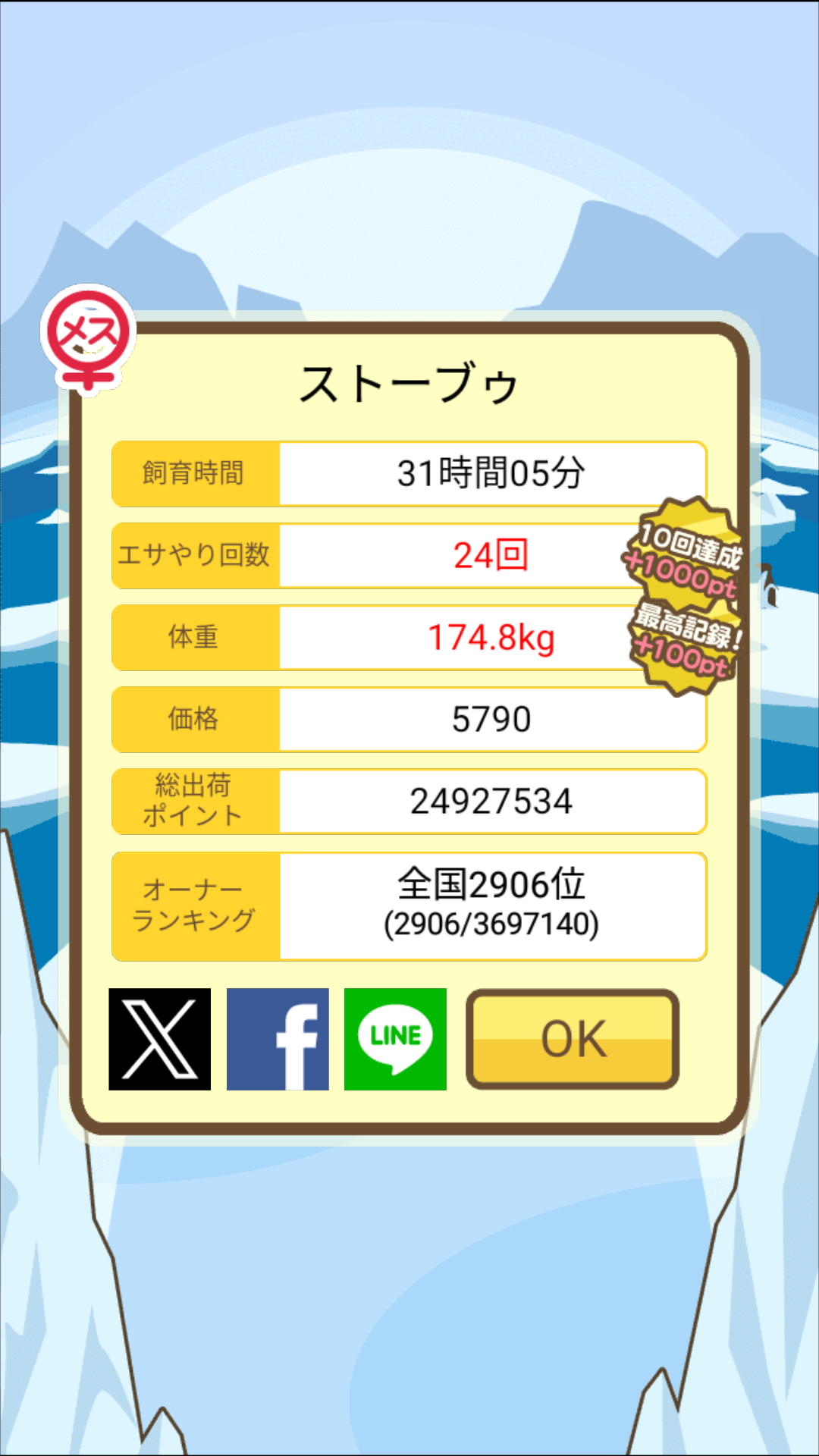The width and height of the screenshot is (819, 1456).
Task: Share the result via LINE
Action: 395,1039
